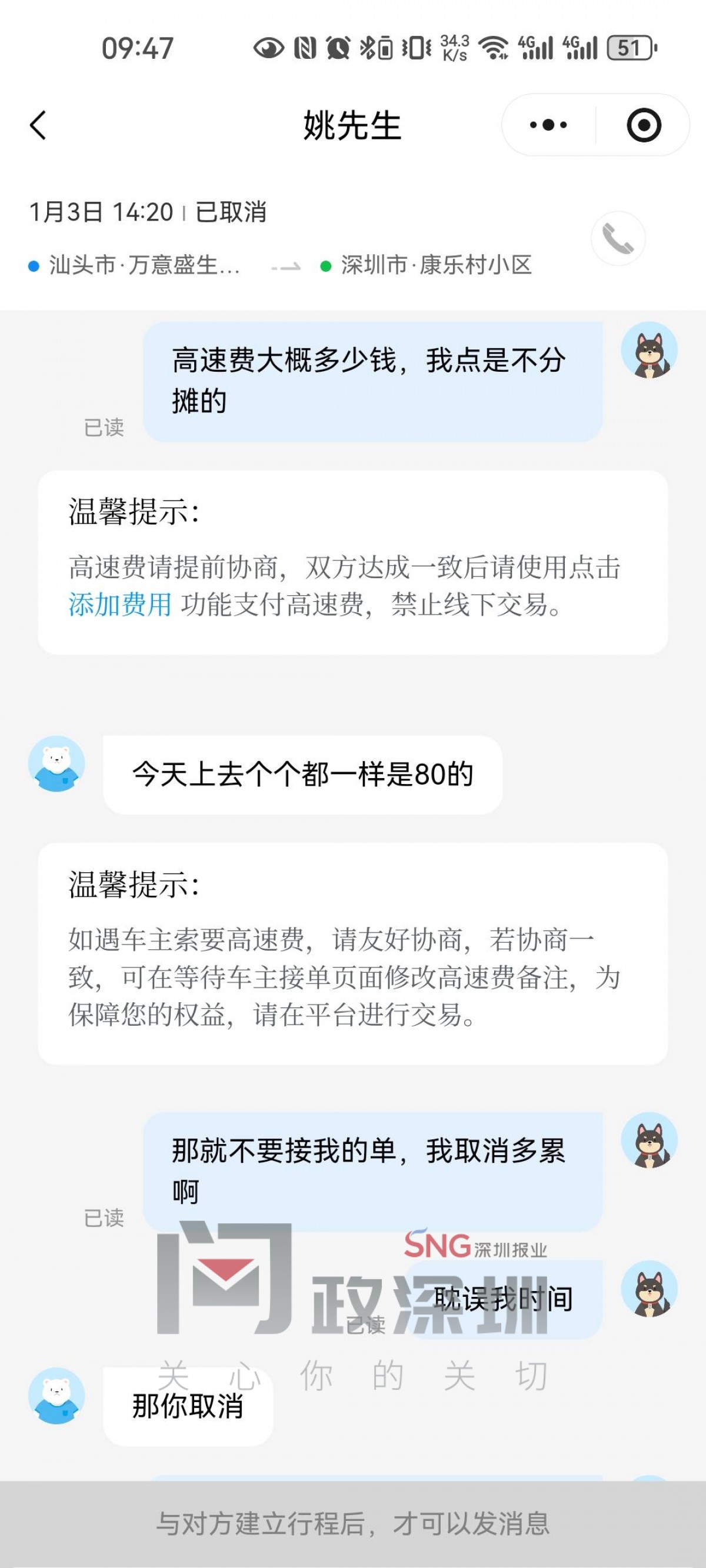Image resolution: width=706 pixels, height=1568 pixels.
Task: View the bear avatar next to 今天上去个个都一样是80的
Action: (56, 764)
